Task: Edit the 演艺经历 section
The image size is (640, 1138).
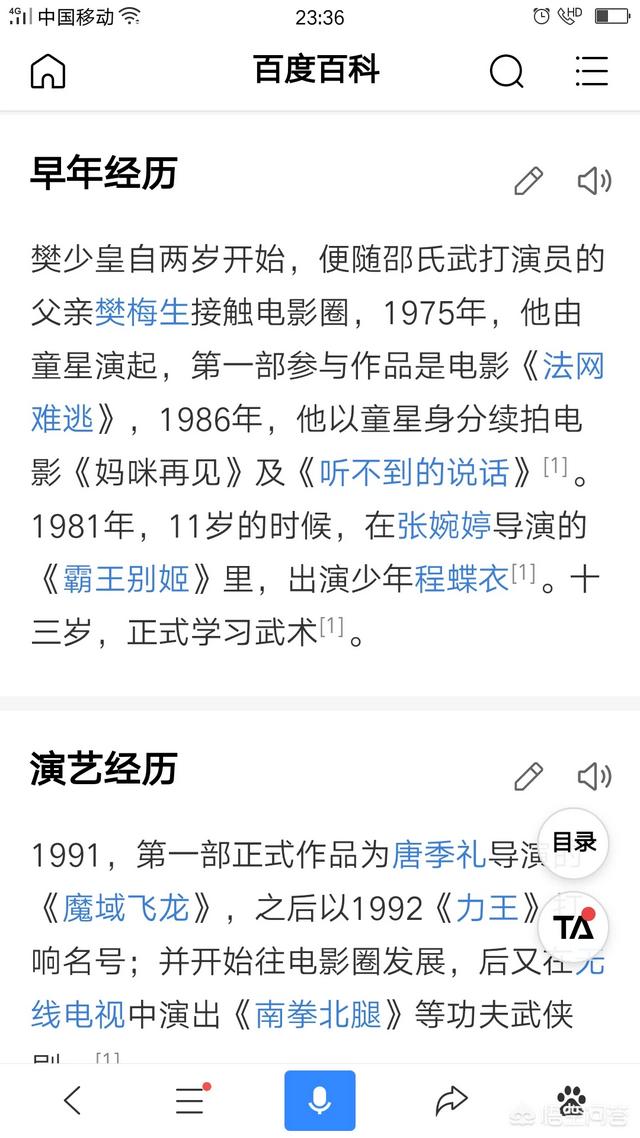Action: coord(528,777)
